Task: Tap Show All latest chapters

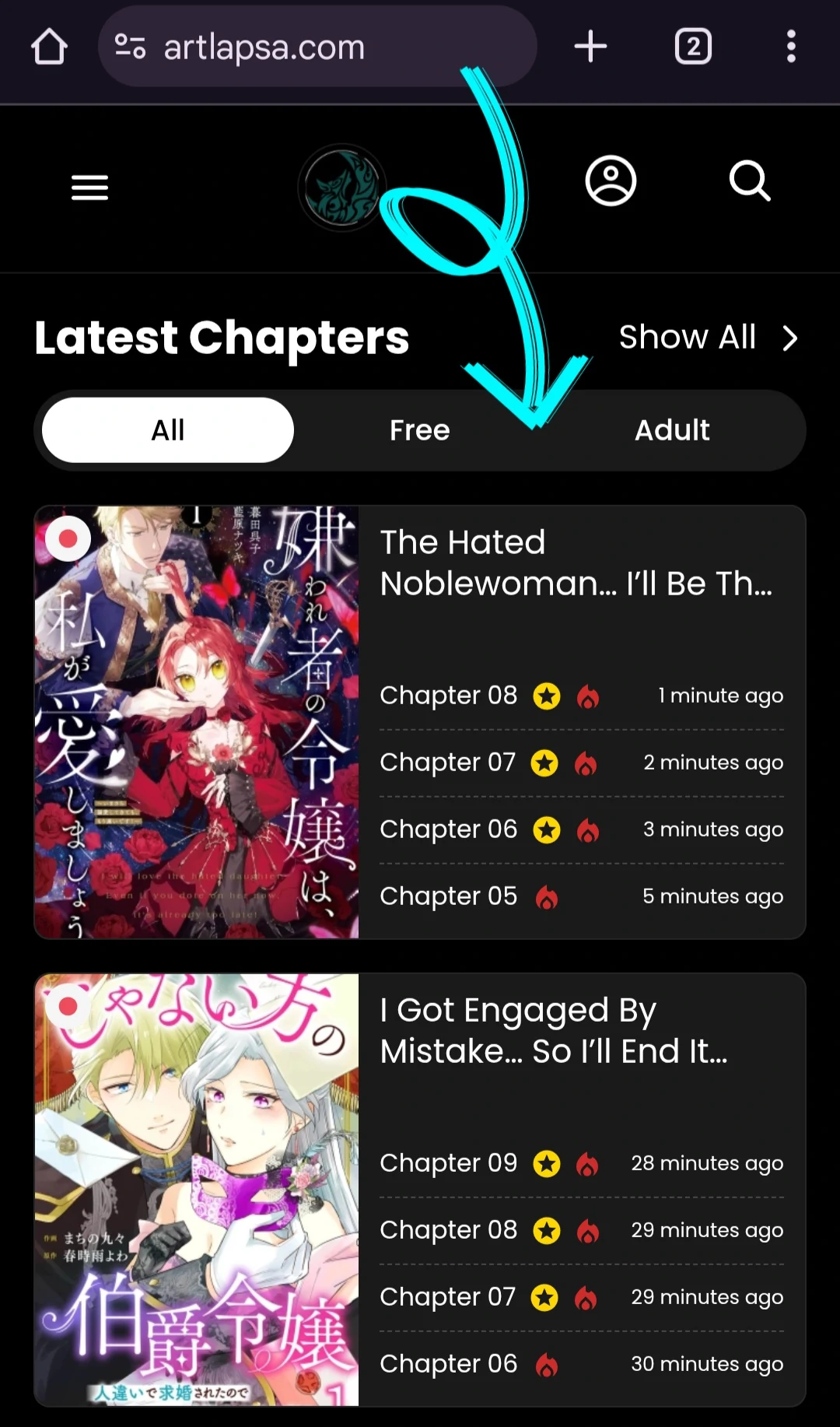Action: click(x=708, y=338)
